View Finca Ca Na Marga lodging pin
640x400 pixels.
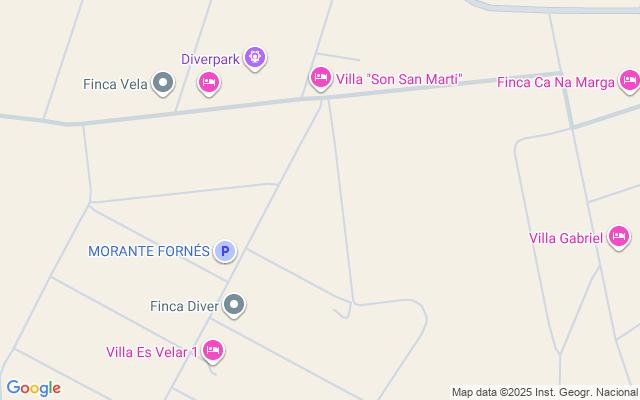pyautogui.click(x=629, y=80)
